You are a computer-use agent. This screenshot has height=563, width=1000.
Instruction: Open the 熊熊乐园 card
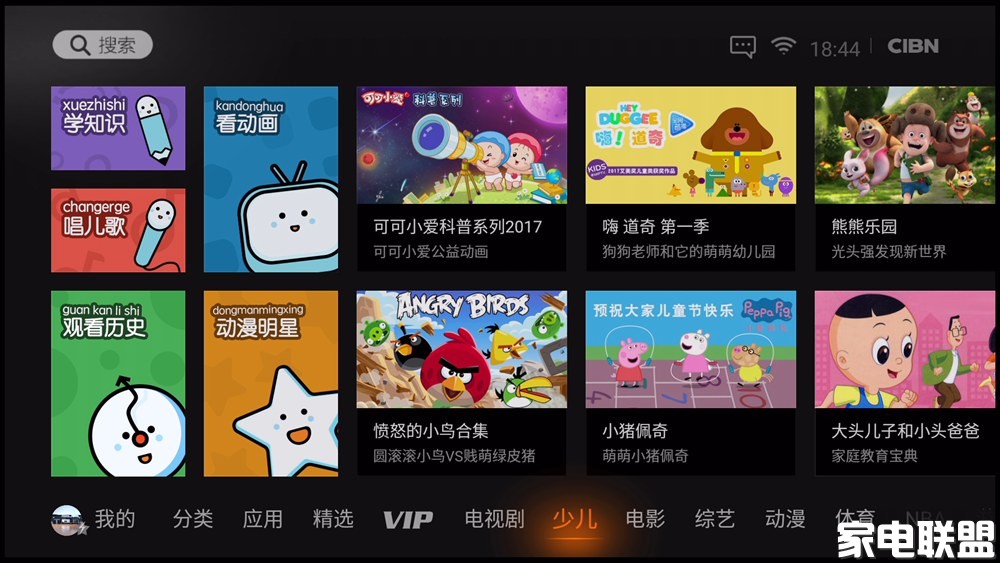[905, 178]
